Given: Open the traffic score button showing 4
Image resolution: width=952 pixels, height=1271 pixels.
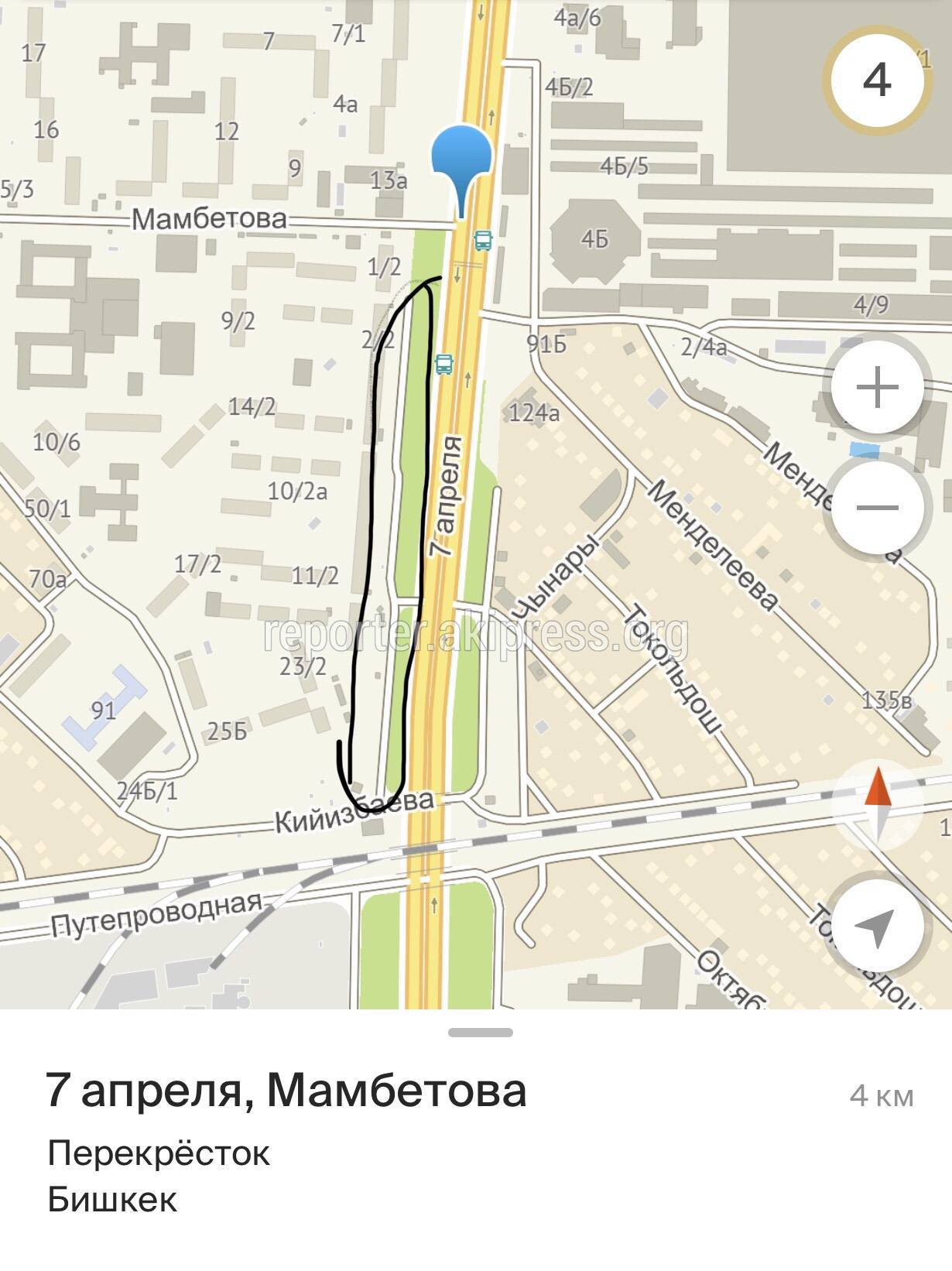Looking at the screenshot, I should click(876, 80).
